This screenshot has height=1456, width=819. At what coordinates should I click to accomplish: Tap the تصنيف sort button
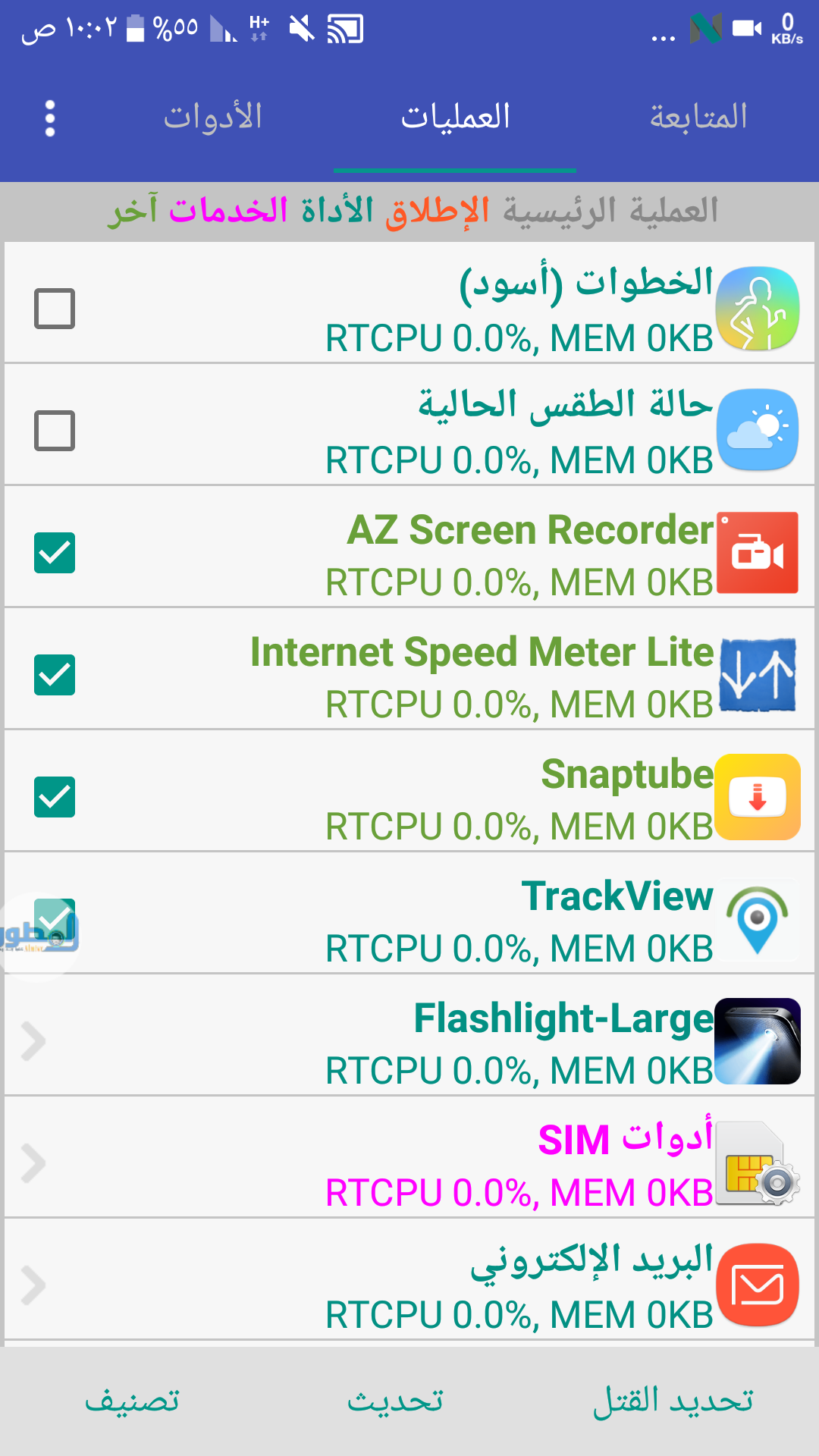pos(133,1400)
